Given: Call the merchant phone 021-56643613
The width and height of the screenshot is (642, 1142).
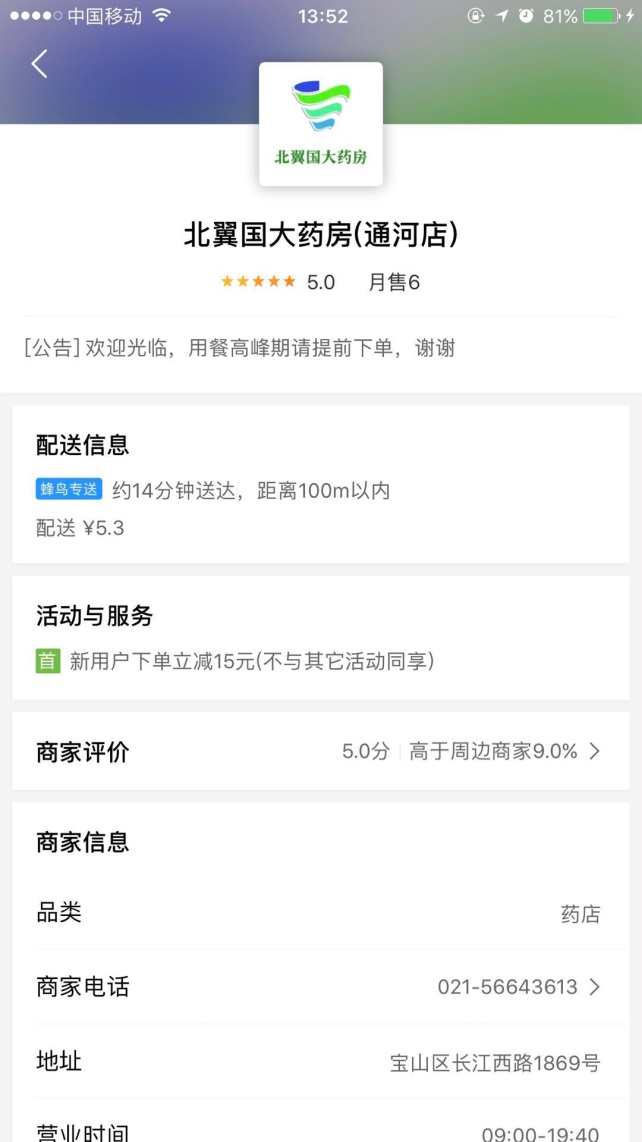Looking at the screenshot, I should point(321,987).
